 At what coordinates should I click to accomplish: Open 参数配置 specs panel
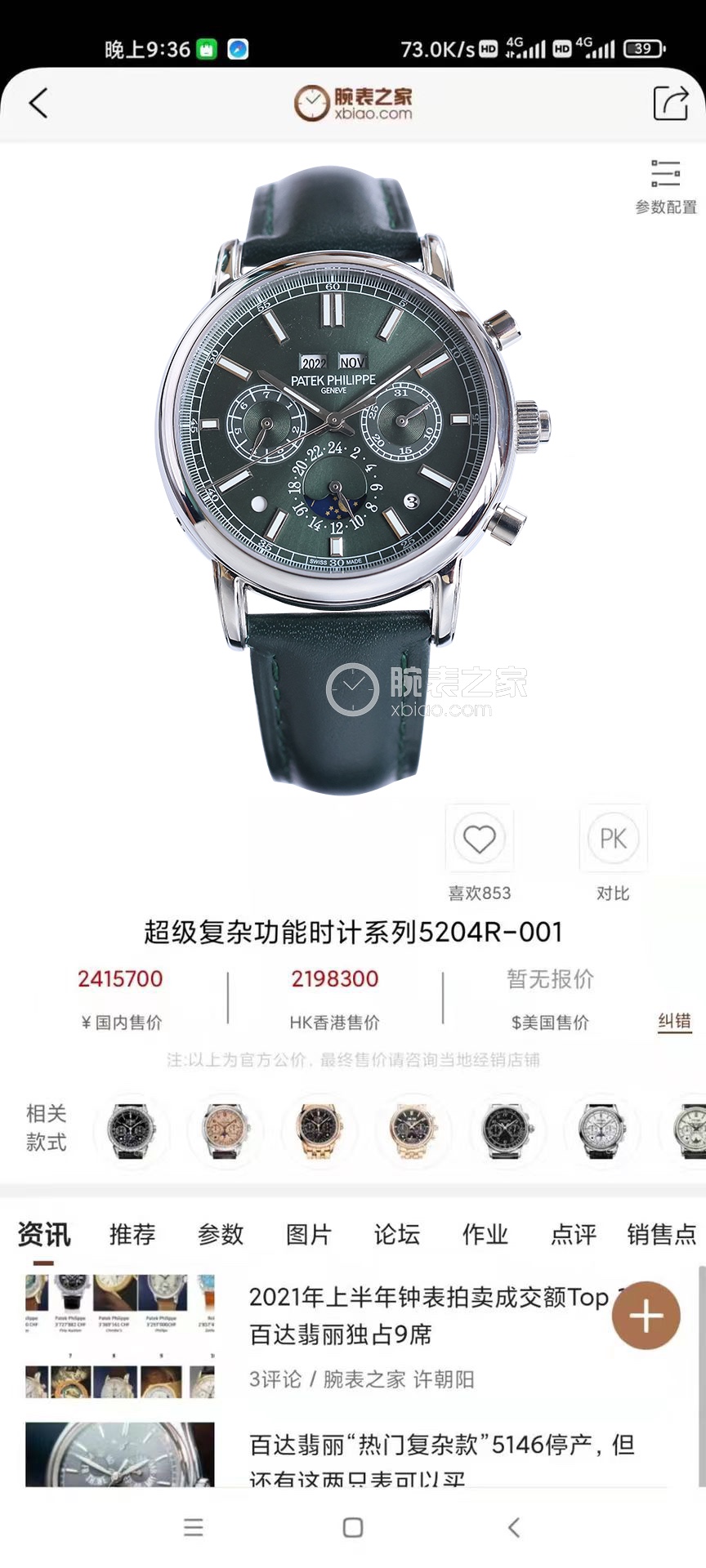pyautogui.click(x=666, y=186)
